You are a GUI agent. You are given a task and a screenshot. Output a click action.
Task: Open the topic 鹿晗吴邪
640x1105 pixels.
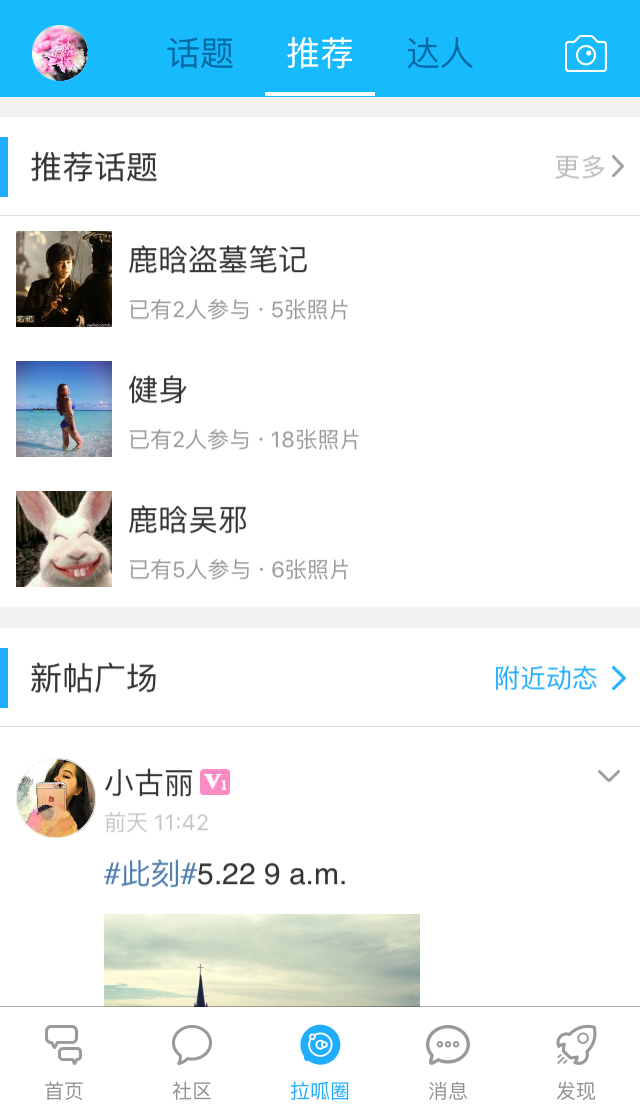click(188, 520)
